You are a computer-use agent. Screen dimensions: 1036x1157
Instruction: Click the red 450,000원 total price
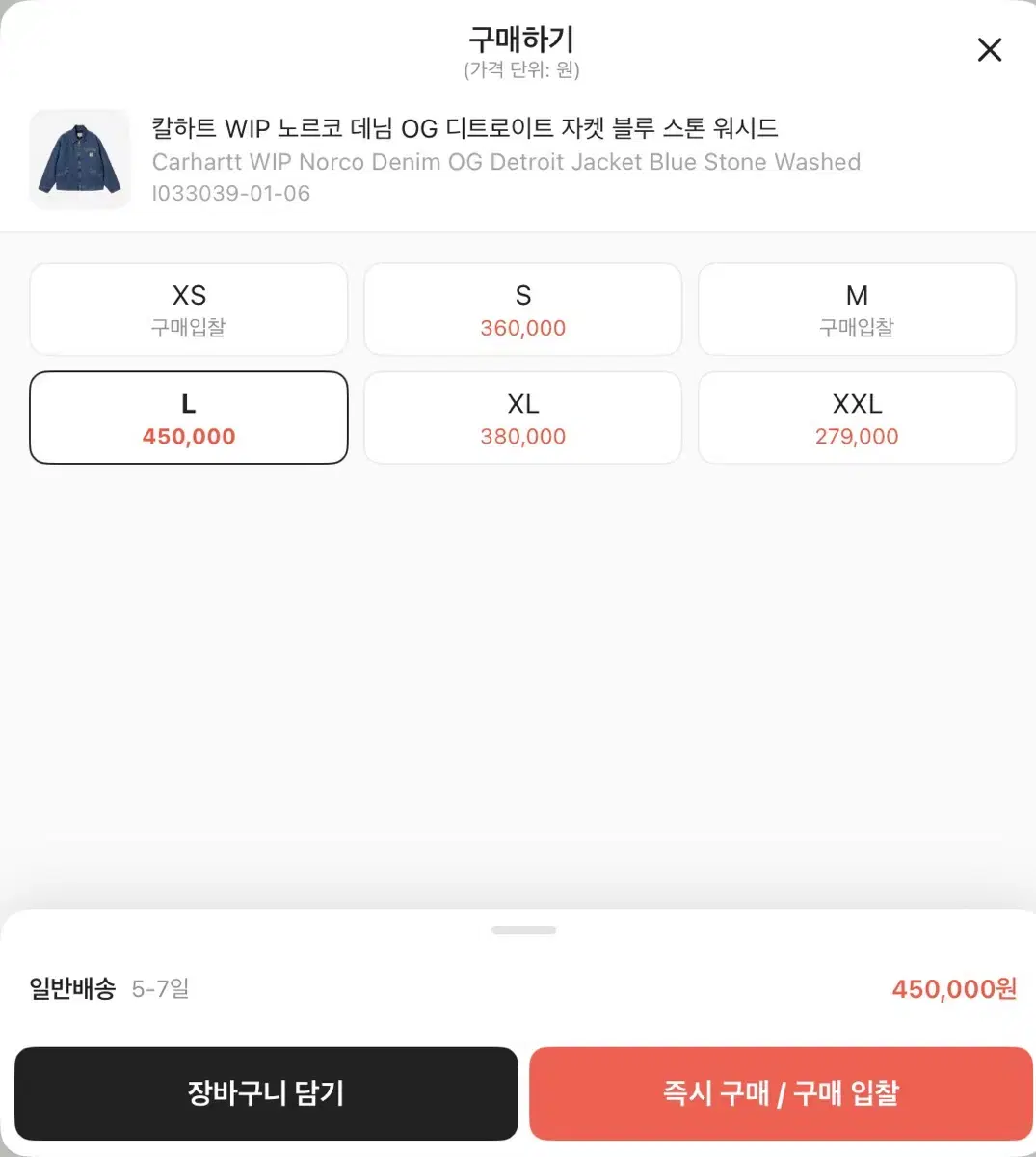951,989
